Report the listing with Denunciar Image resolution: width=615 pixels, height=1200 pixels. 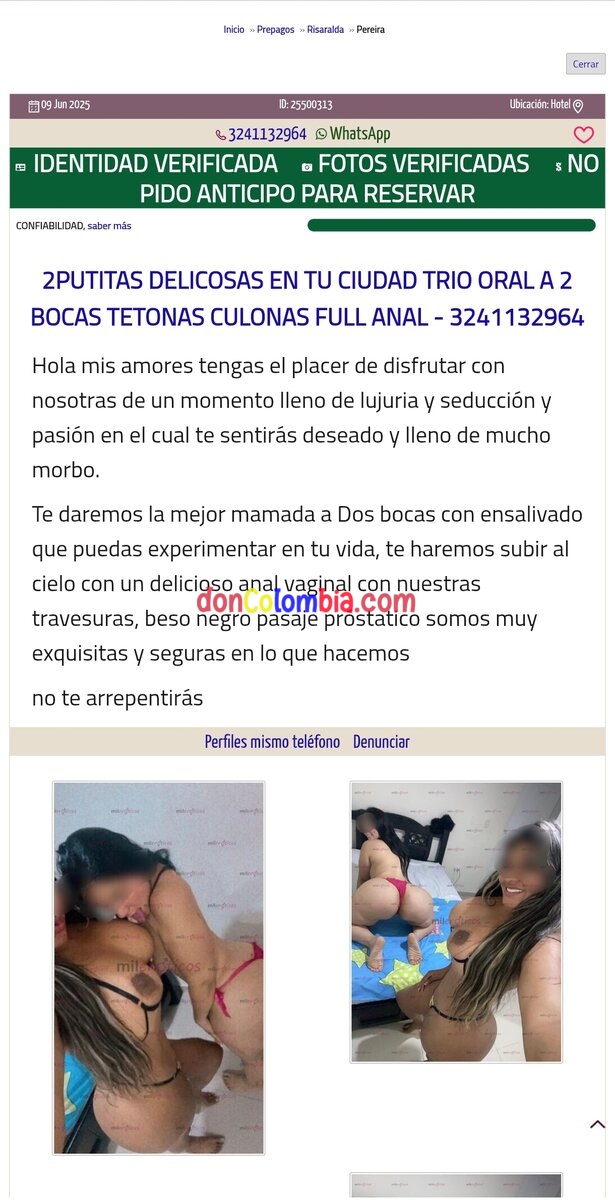pos(381,742)
